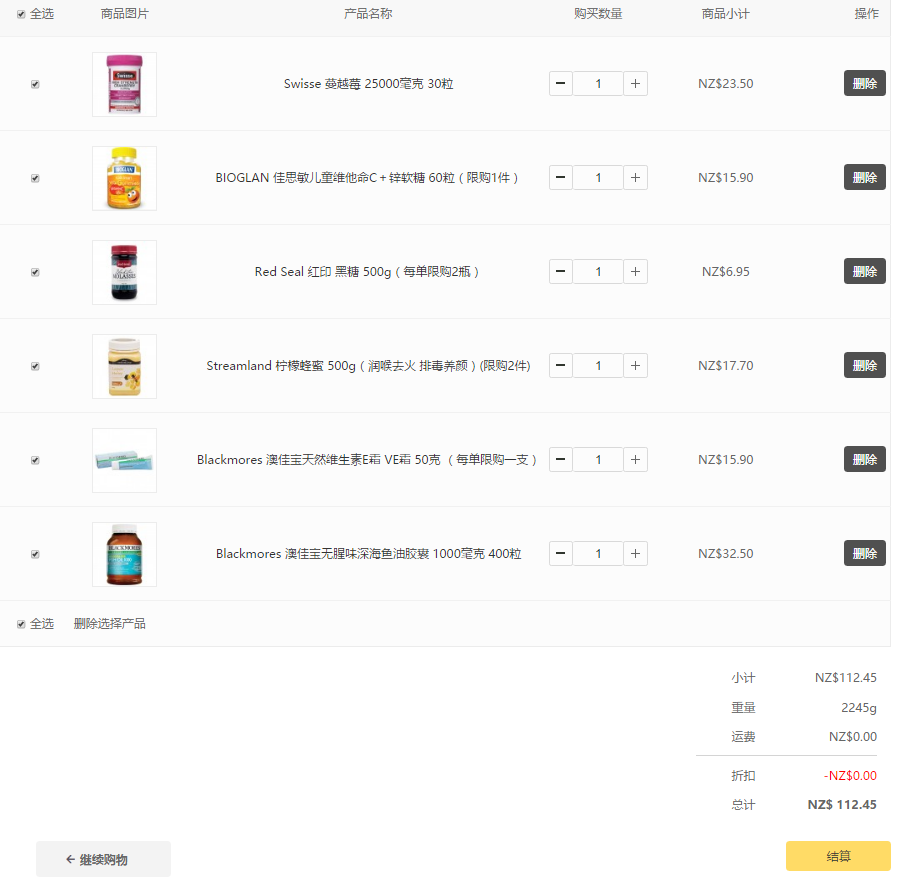Delete Swisse 蔓越莓 from the cart
Viewport: 899px width, 881px height.
tap(864, 84)
